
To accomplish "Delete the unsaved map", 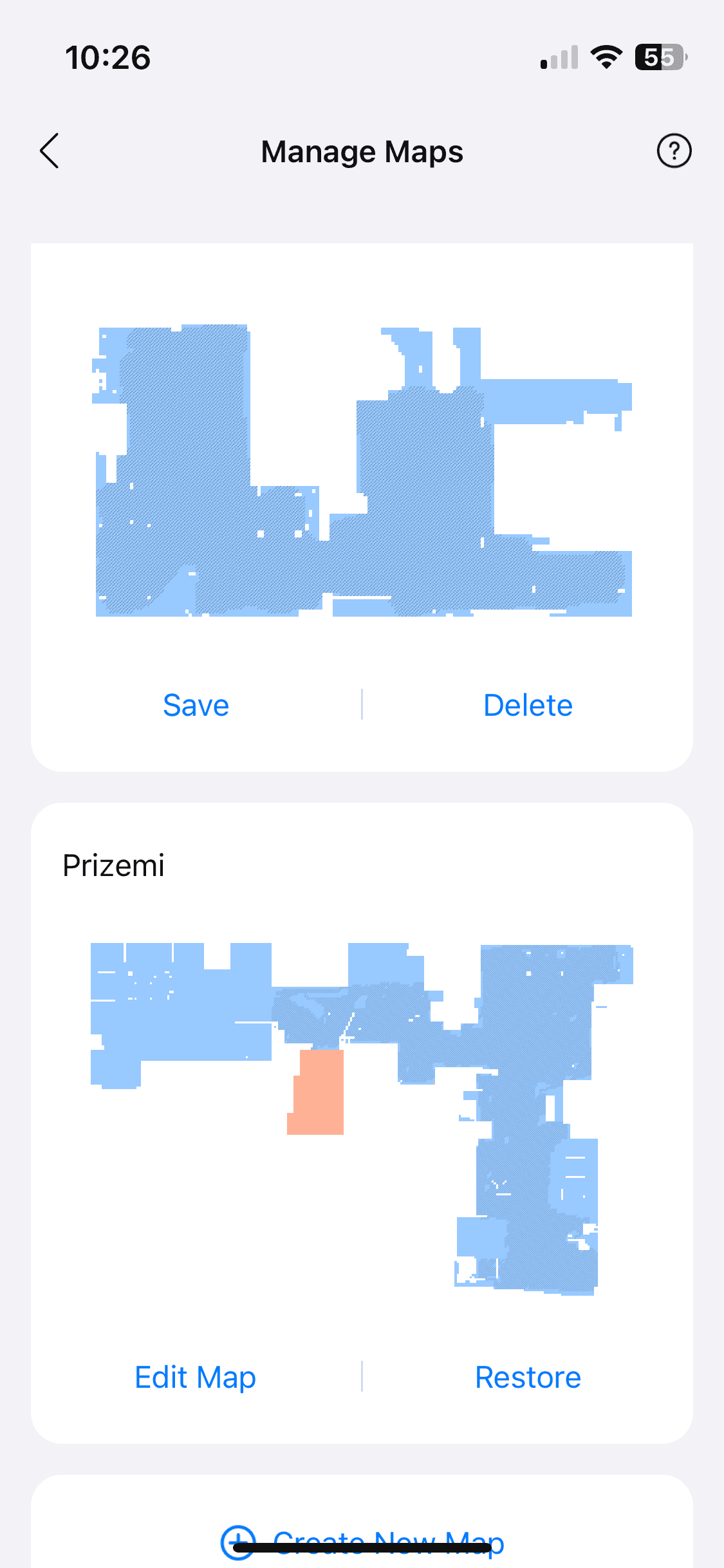I will click(528, 705).
